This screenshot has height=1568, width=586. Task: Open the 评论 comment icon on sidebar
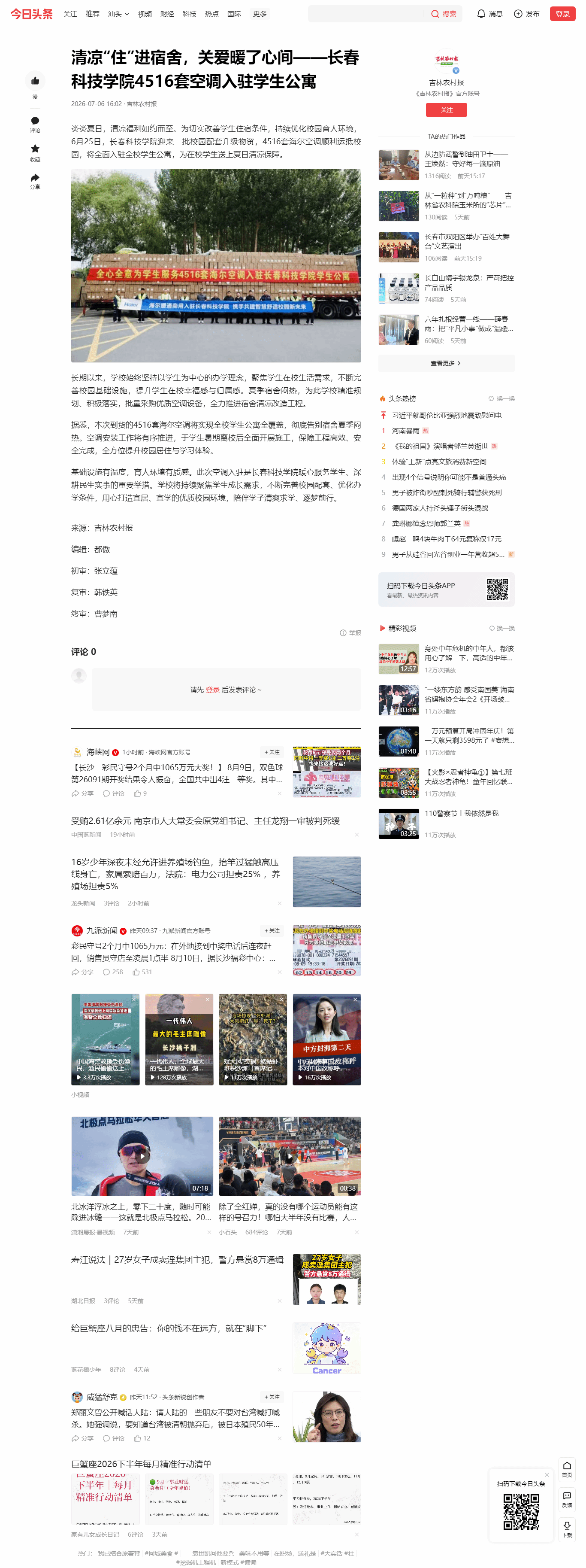tap(35, 121)
